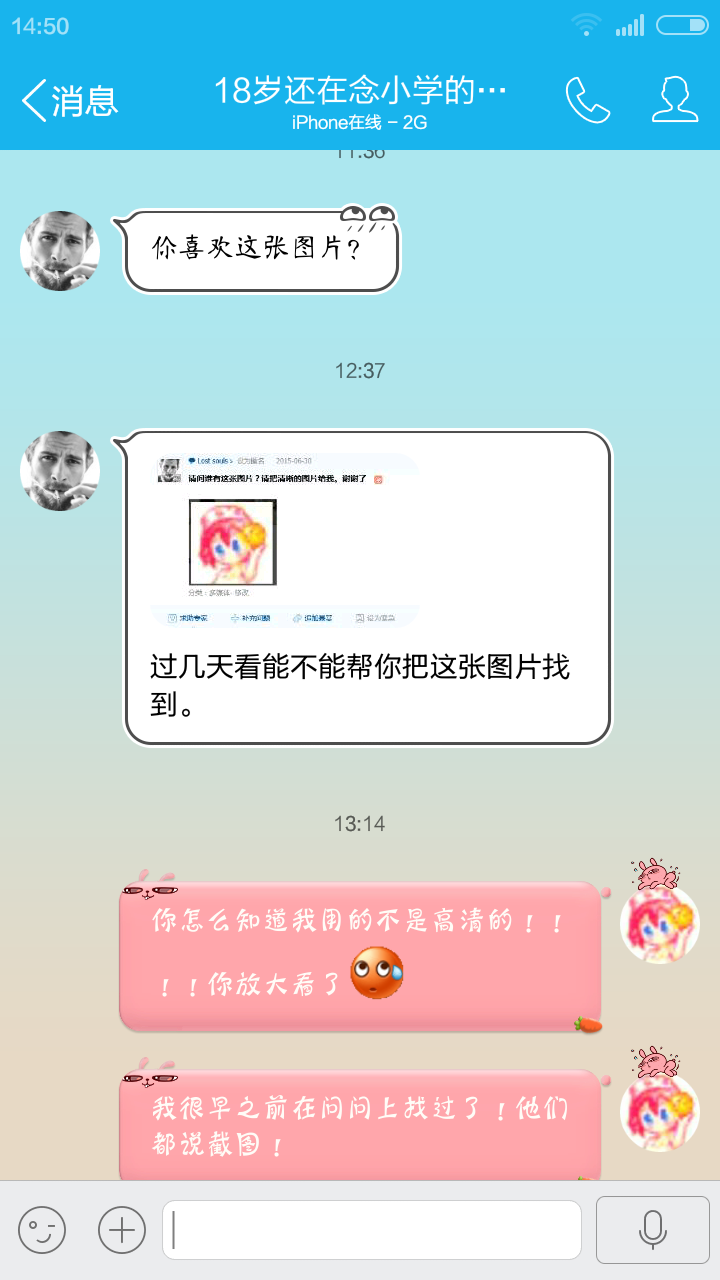The image size is (720, 1280).
Task: Focus the message text field
Action: (372, 1229)
